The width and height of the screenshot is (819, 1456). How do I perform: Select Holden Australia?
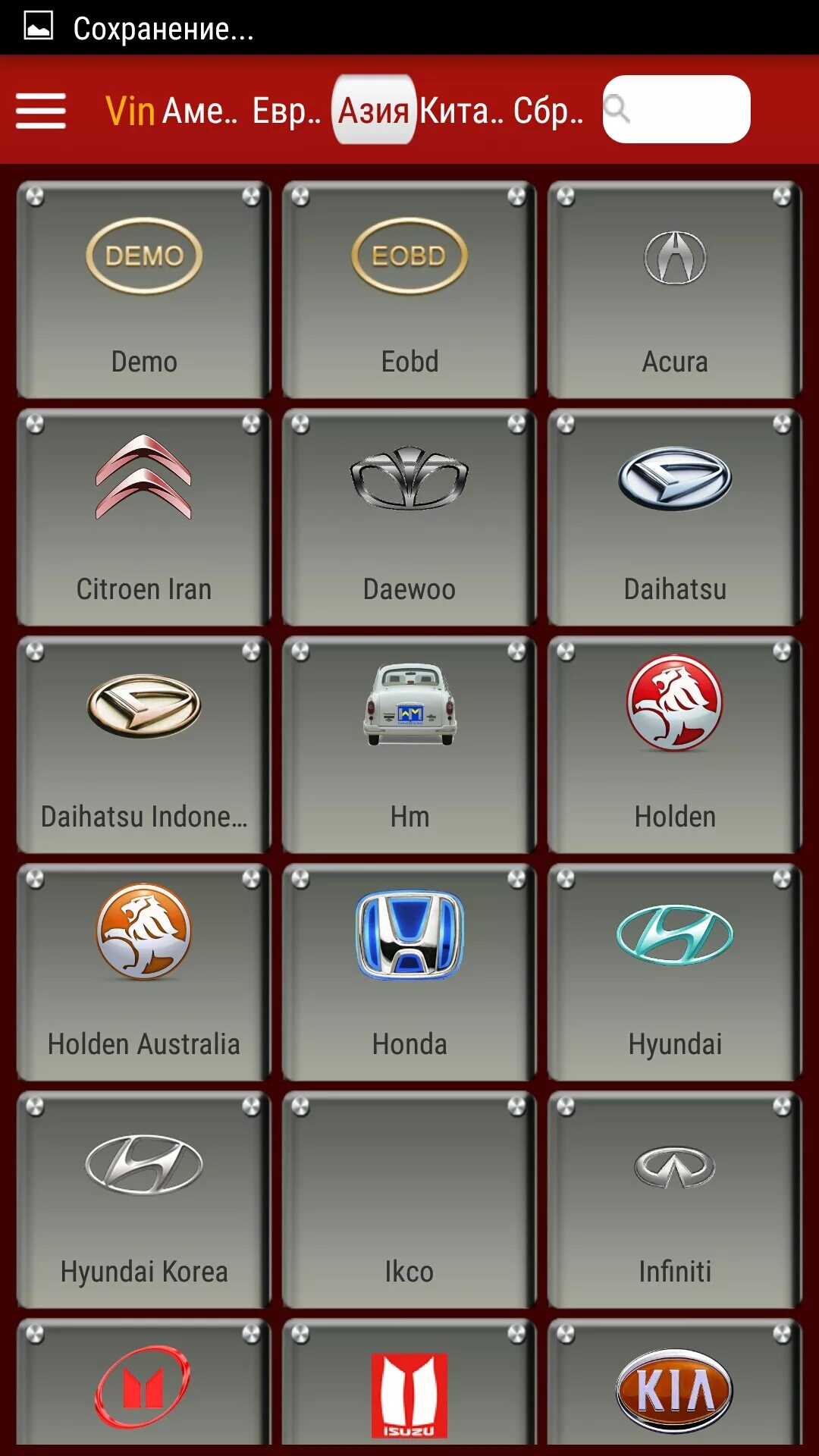(144, 972)
